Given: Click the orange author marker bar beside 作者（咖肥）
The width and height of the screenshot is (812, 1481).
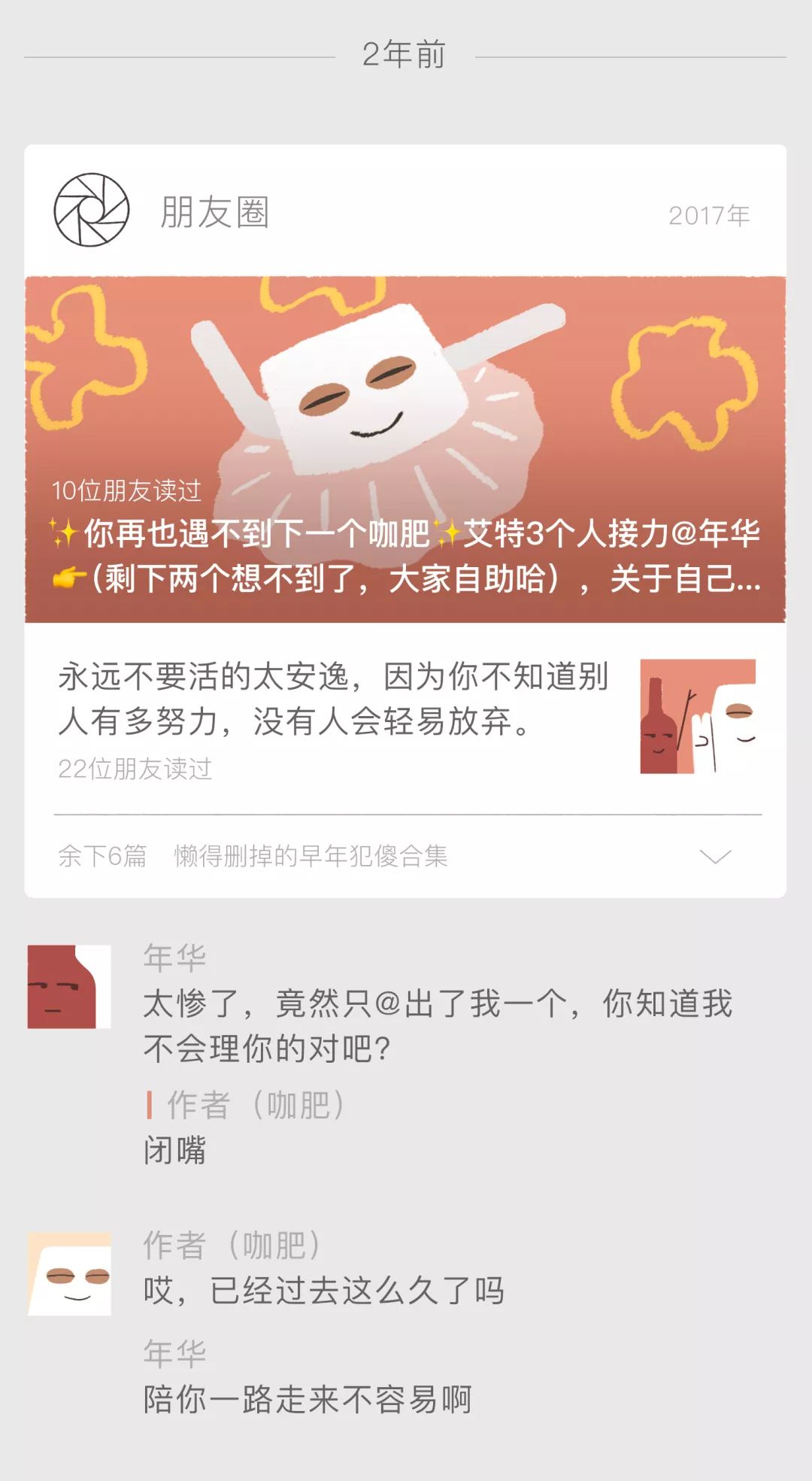Looking at the screenshot, I should 148,1106.
